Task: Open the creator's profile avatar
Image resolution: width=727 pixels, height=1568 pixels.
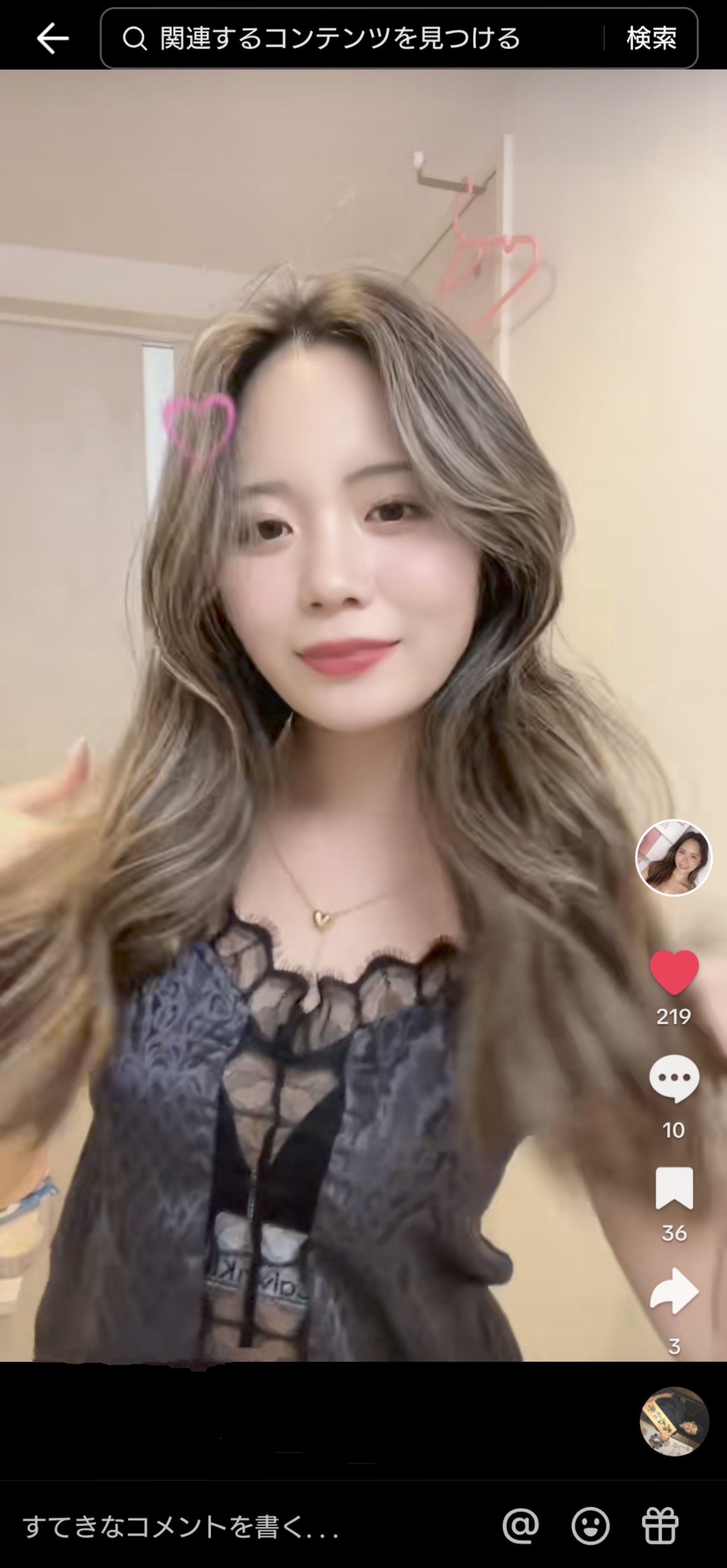Action: tap(673, 858)
